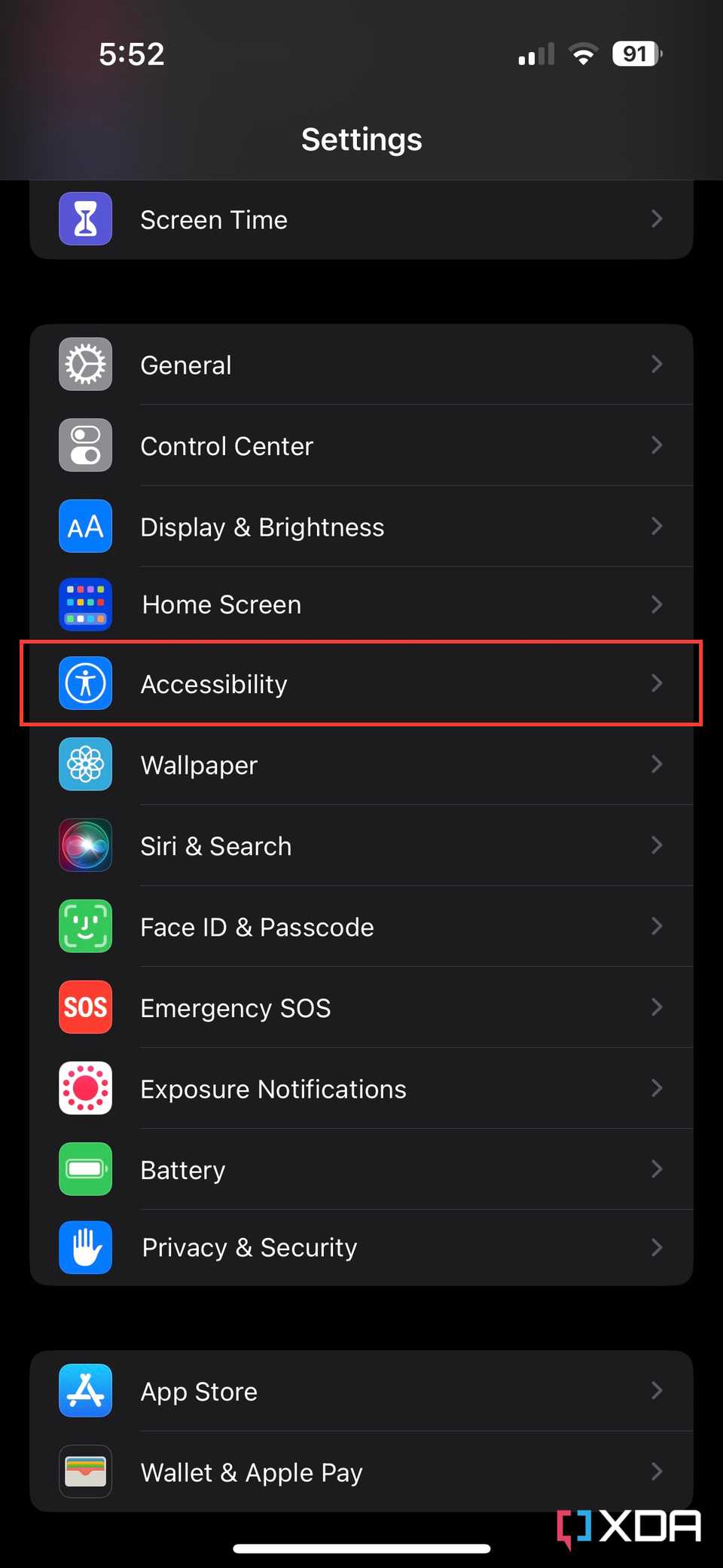Expand the Accessibility row chevron
Viewport: 723px width, 1568px height.
tap(657, 683)
